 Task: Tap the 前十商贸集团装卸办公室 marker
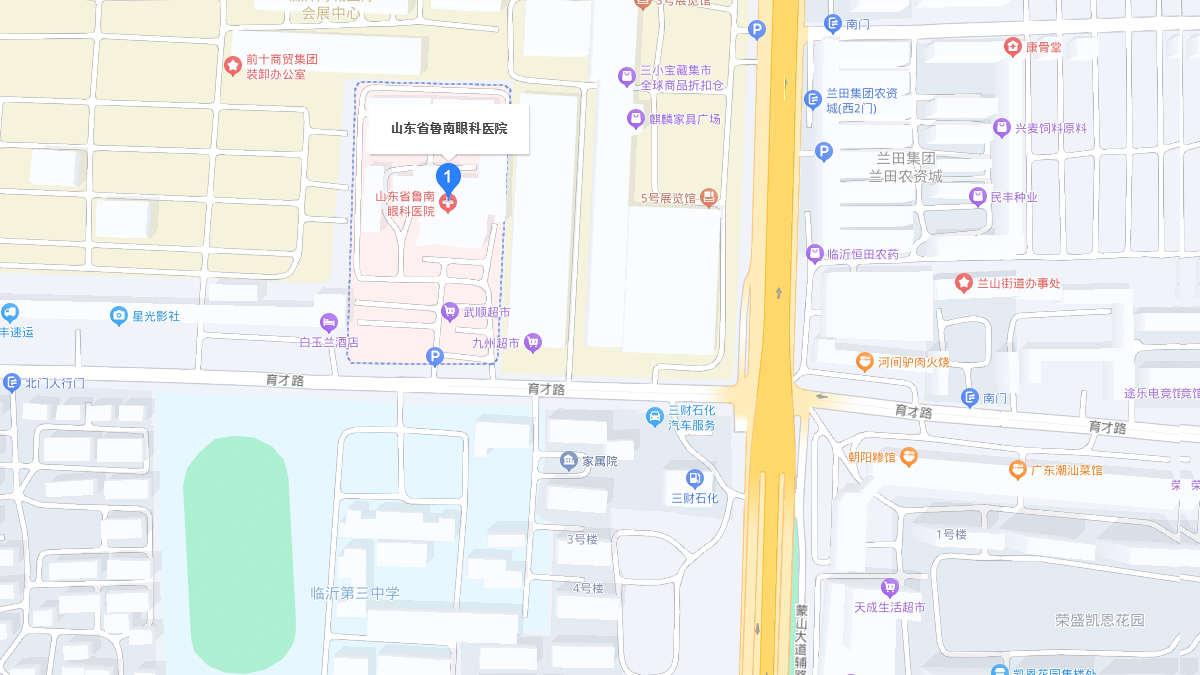[233, 66]
